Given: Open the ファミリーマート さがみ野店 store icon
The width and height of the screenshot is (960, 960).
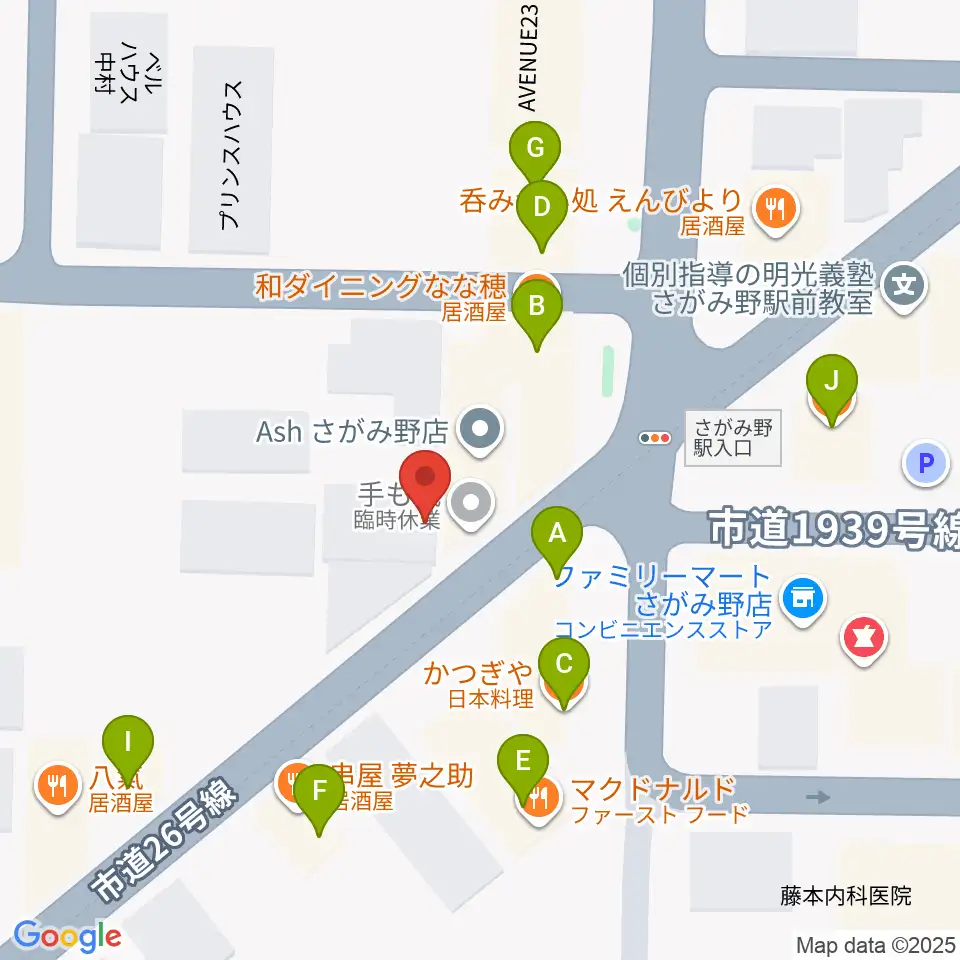Looking at the screenshot, I should [800, 600].
